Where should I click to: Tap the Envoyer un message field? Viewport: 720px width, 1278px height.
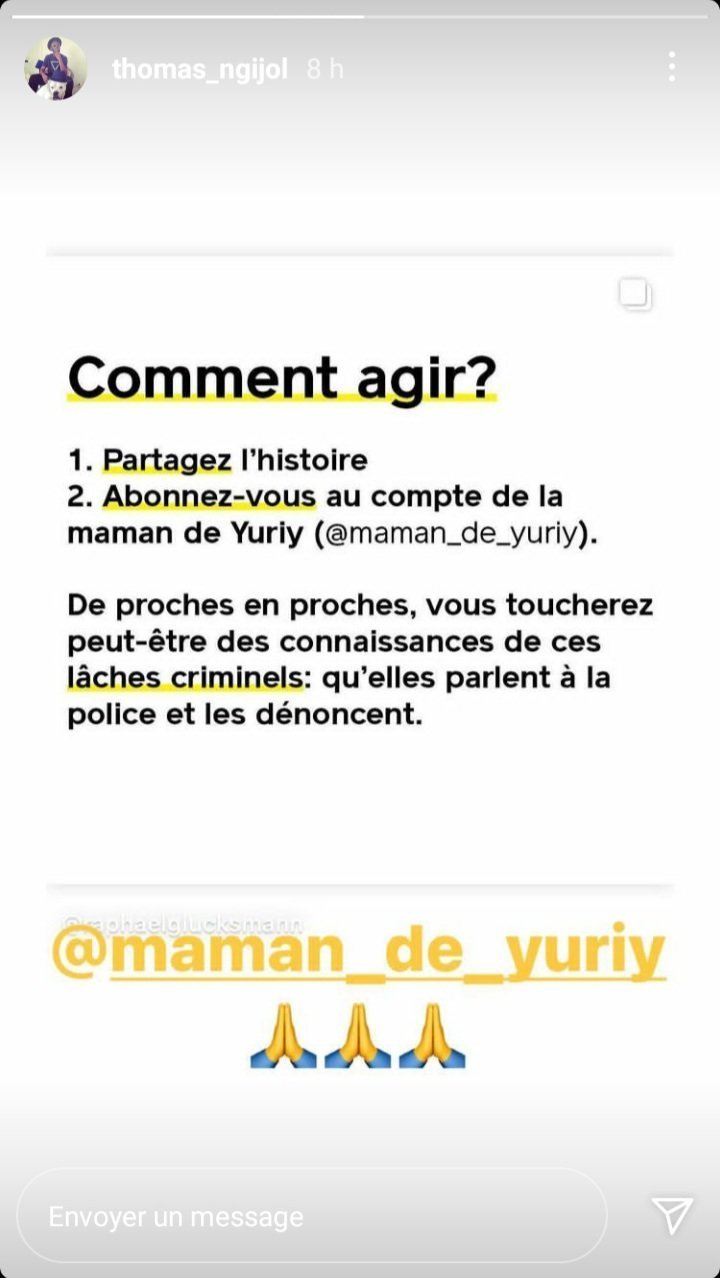tap(312, 1216)
